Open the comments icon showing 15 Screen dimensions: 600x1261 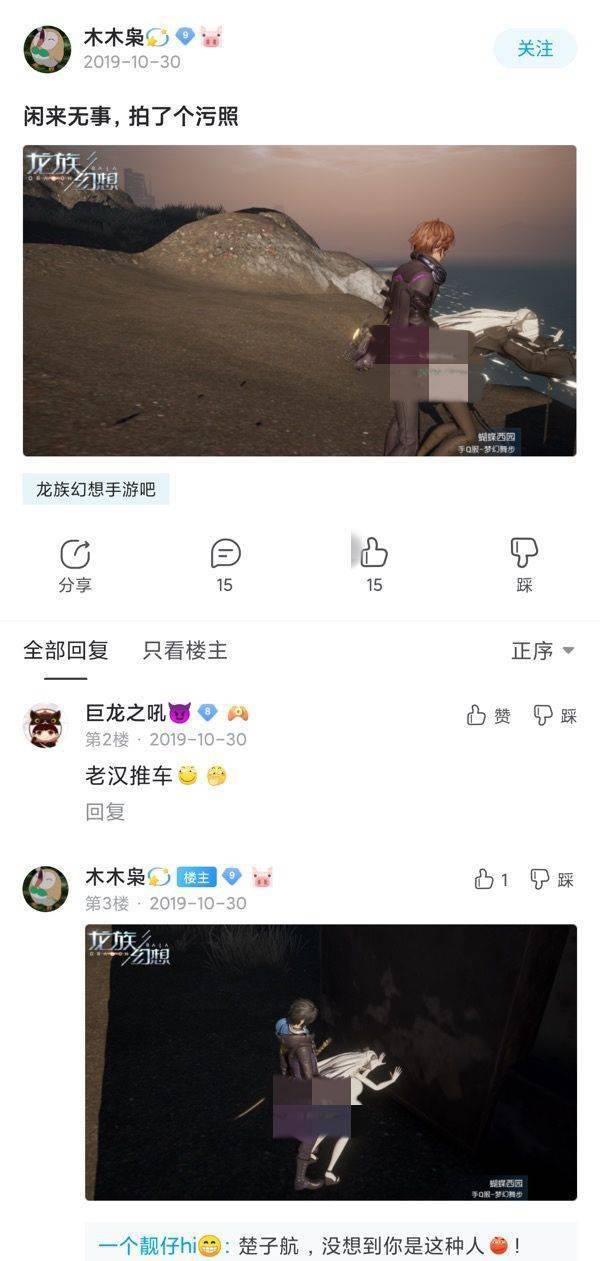click(x=225, y=566)
